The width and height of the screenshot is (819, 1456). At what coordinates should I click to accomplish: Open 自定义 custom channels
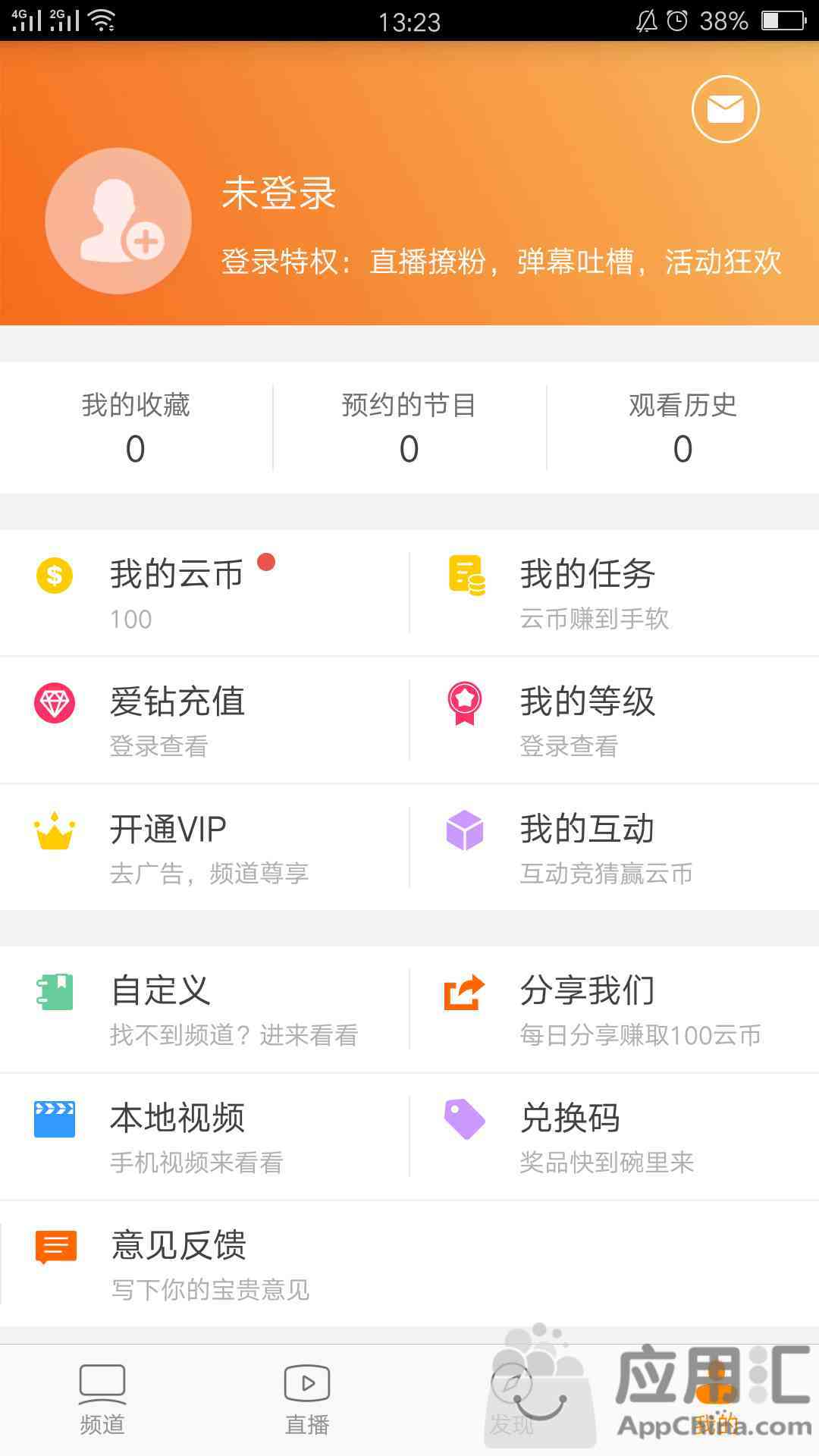pos(205,1009)
